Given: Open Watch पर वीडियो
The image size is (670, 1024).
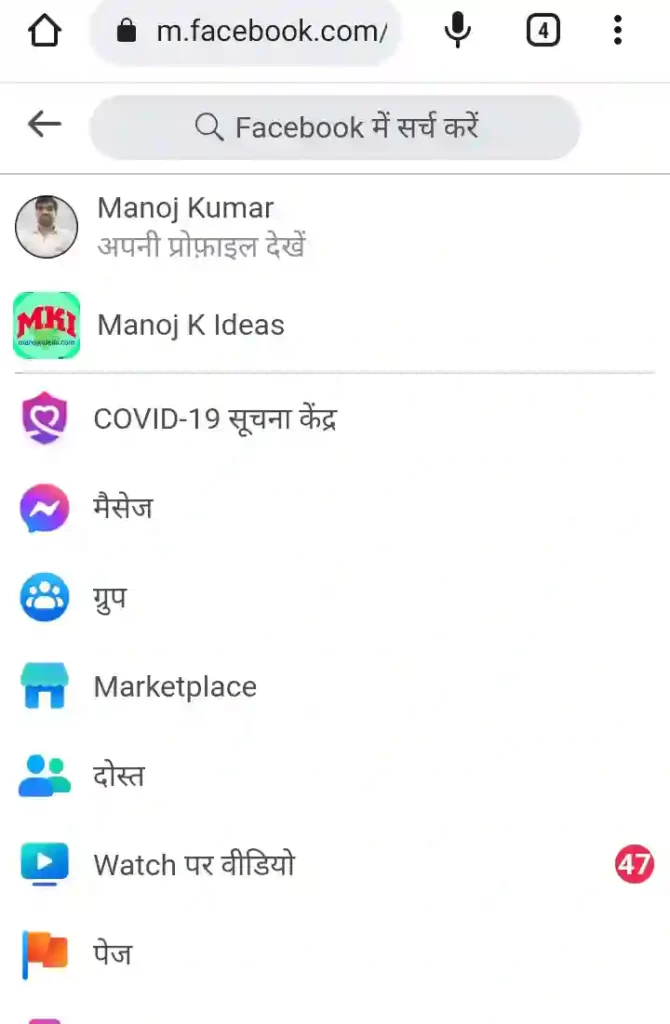Looking at the screenshot, I should coord(194,864).
